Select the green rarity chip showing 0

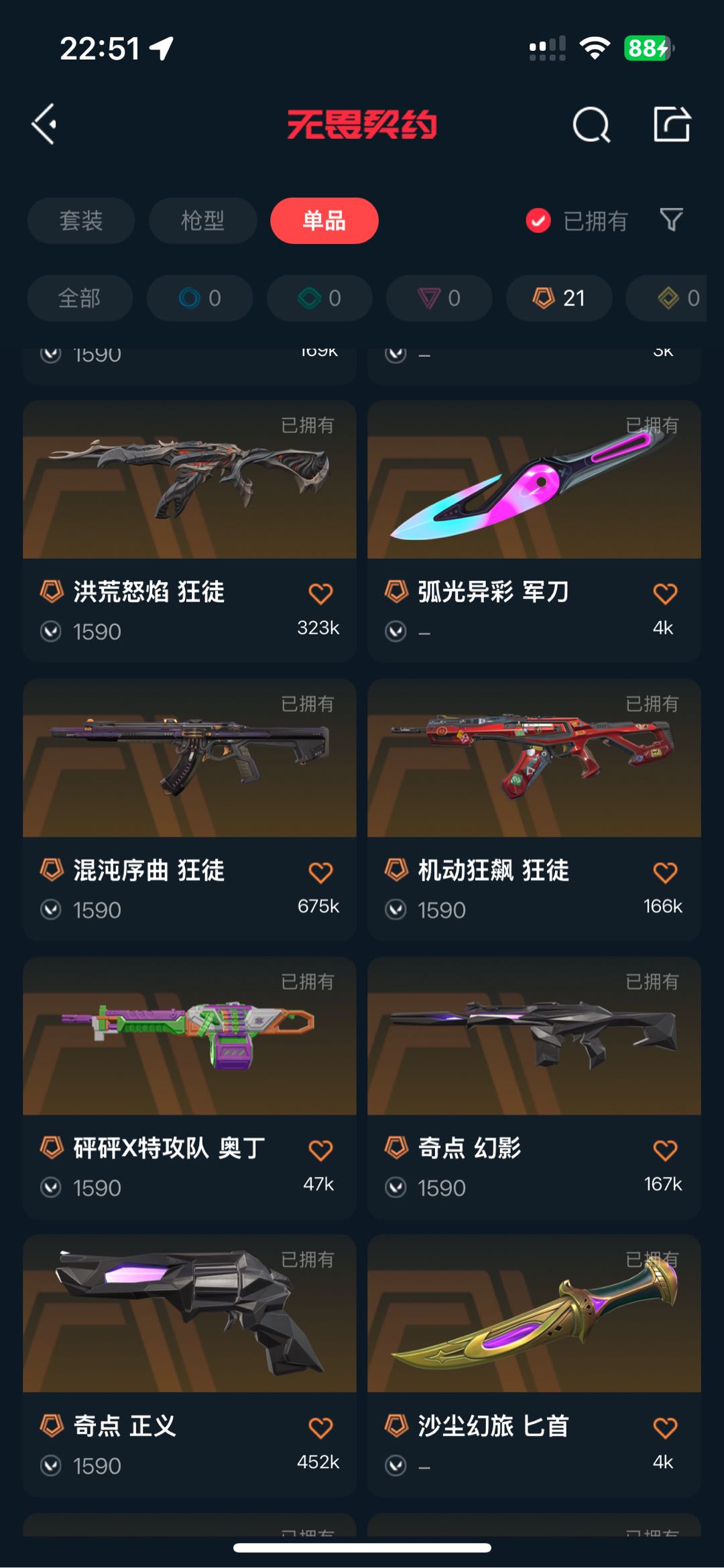pos(320,298)
